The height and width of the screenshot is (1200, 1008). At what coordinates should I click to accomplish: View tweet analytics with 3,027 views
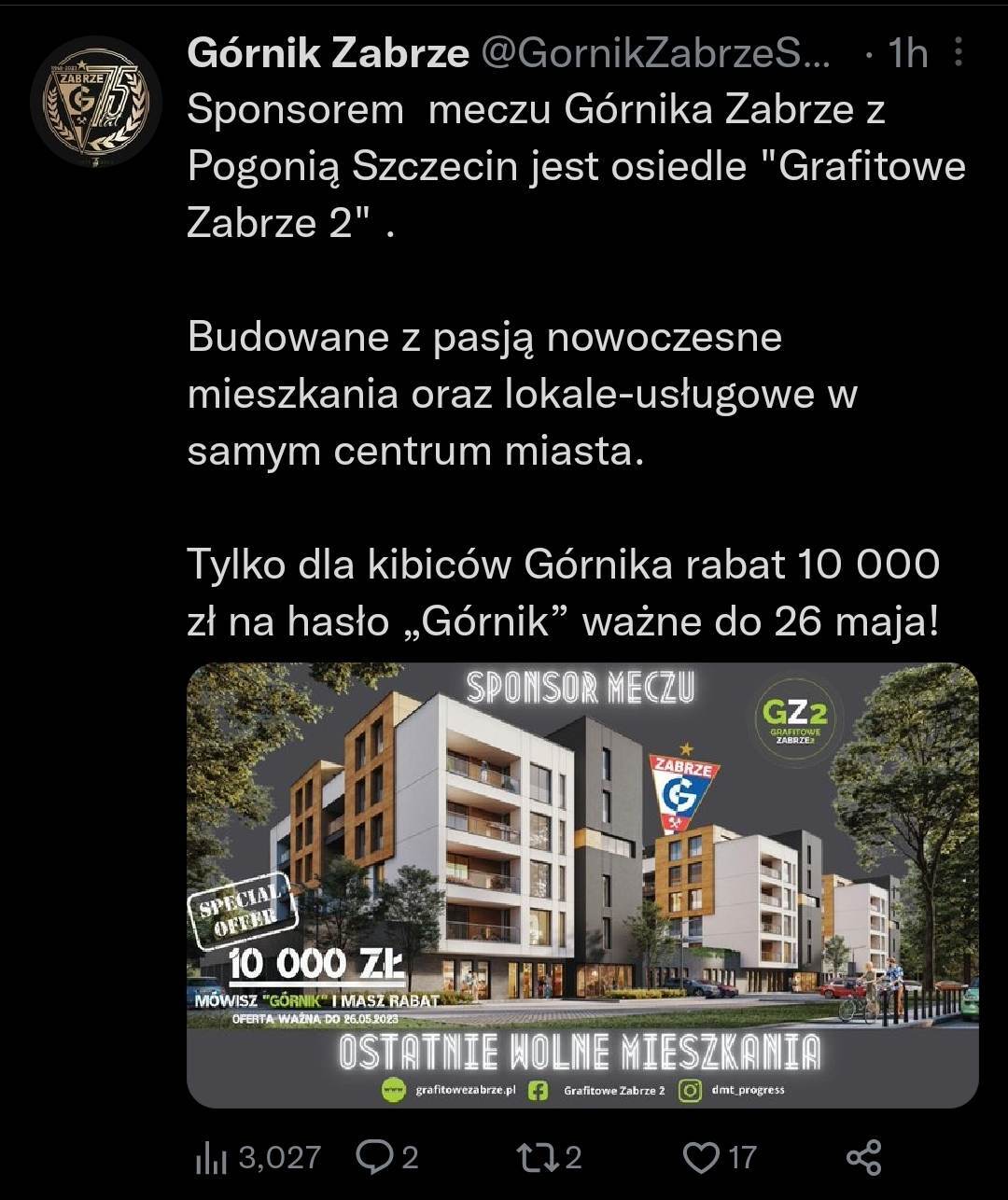tap(259, 1158)
